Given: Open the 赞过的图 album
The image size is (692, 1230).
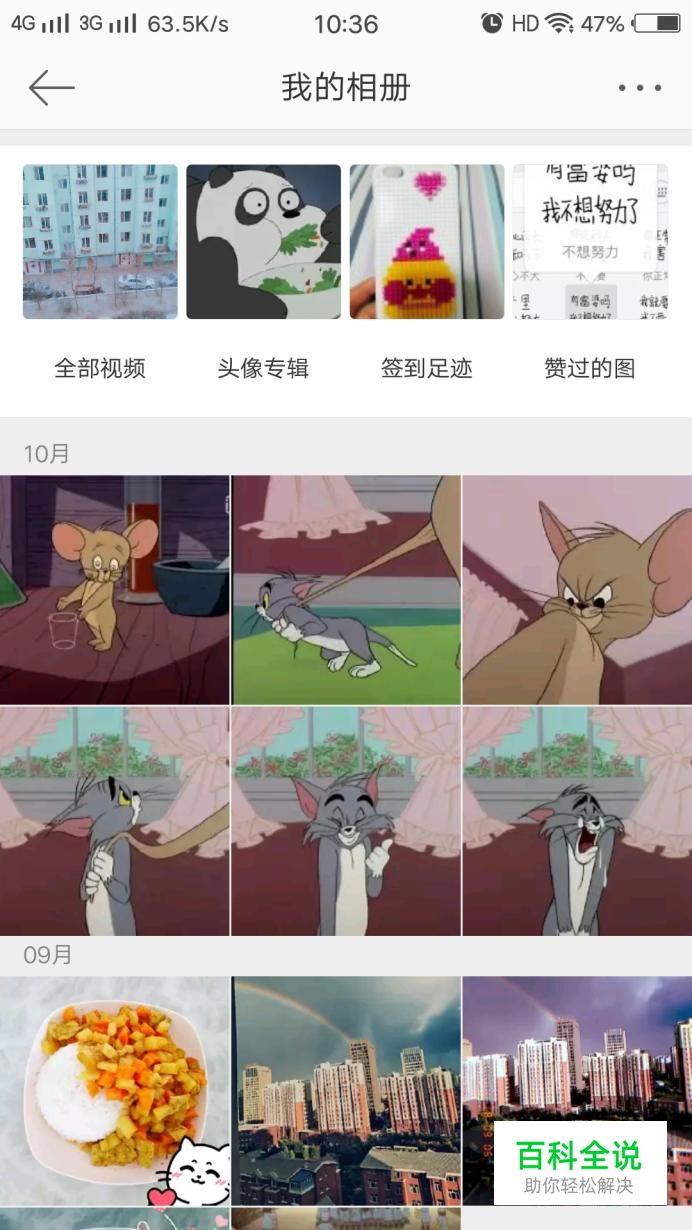Looking at the screenshot, I should tap(590, 242).
